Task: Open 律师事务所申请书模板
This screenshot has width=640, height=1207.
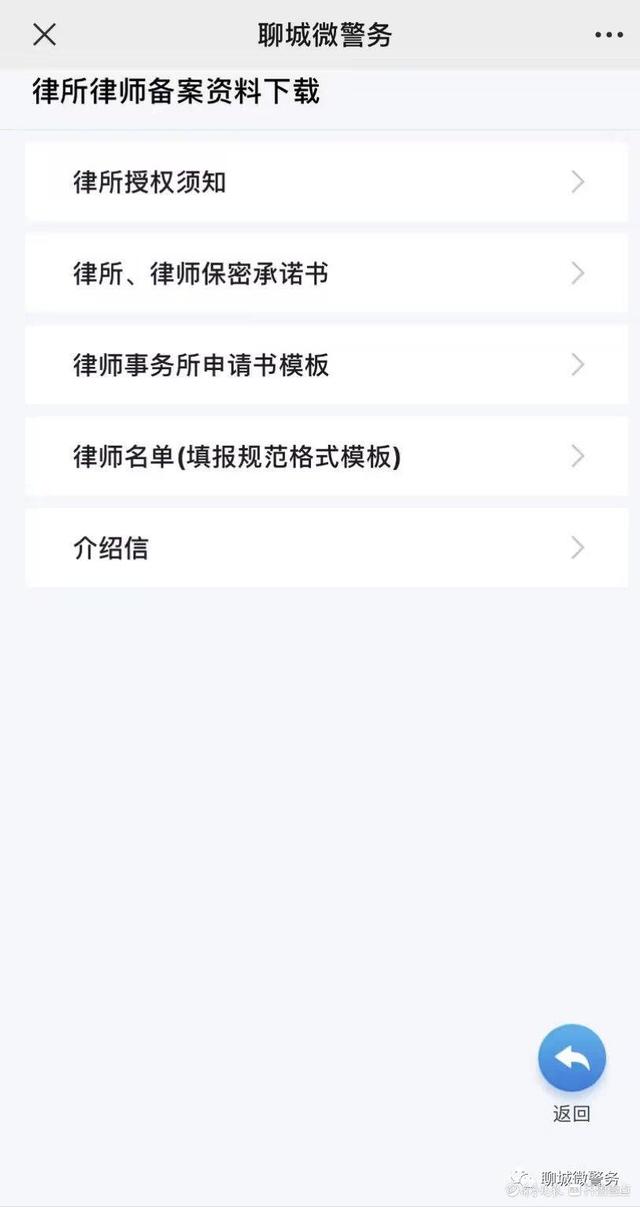Action: (x=327, y=365)
